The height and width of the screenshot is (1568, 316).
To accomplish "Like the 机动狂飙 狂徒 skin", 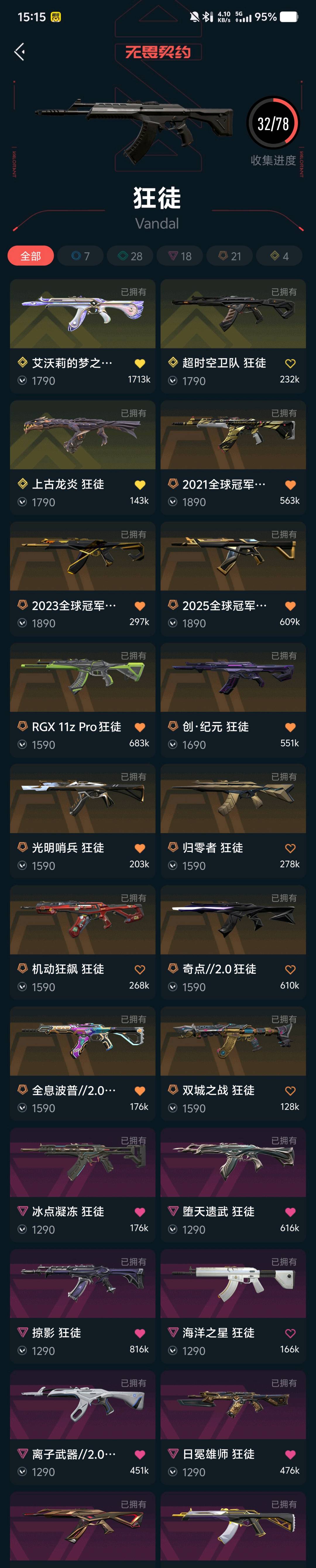I will point(140,970).
